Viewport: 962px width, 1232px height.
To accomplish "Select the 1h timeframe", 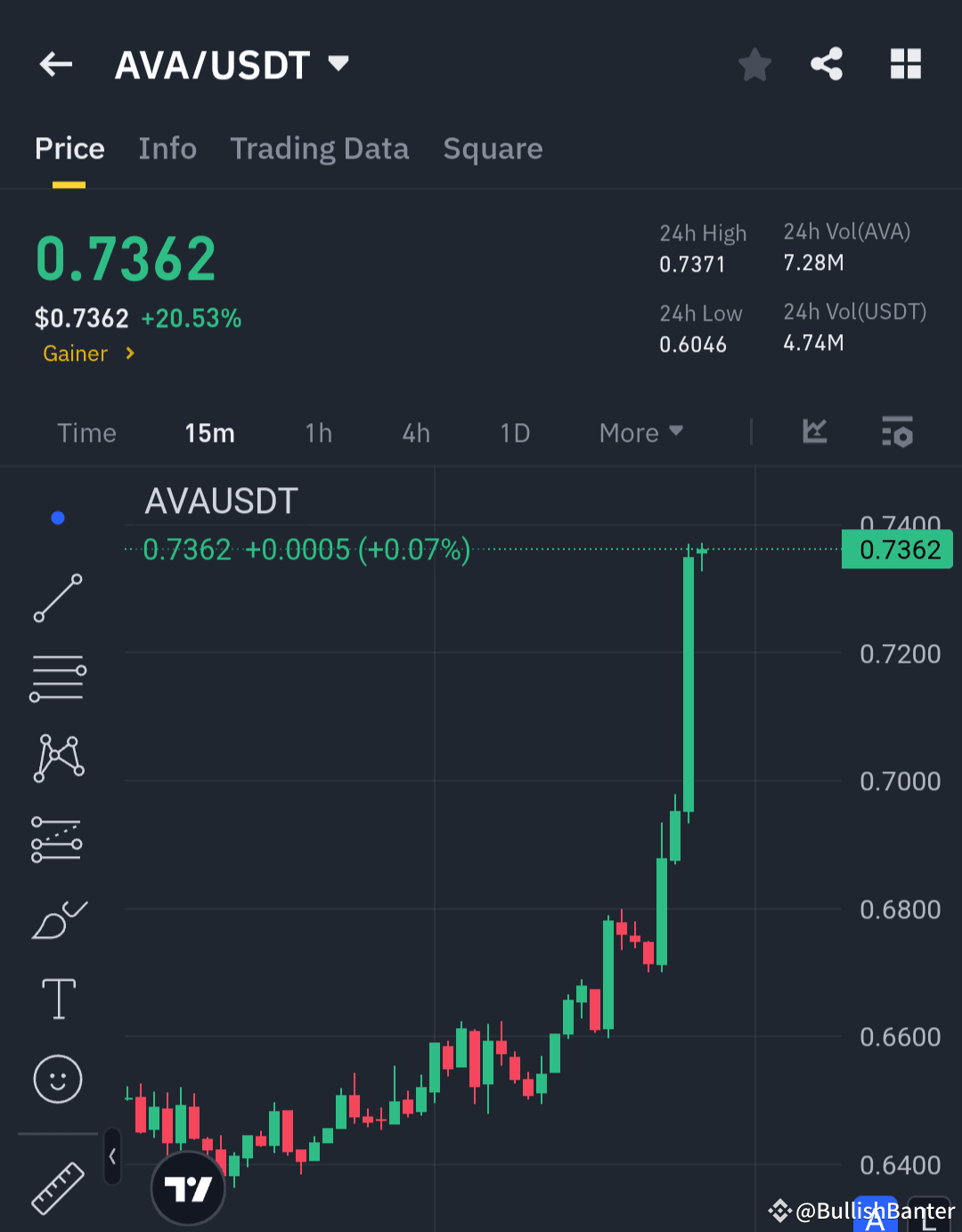I will (x=318, y=432).
